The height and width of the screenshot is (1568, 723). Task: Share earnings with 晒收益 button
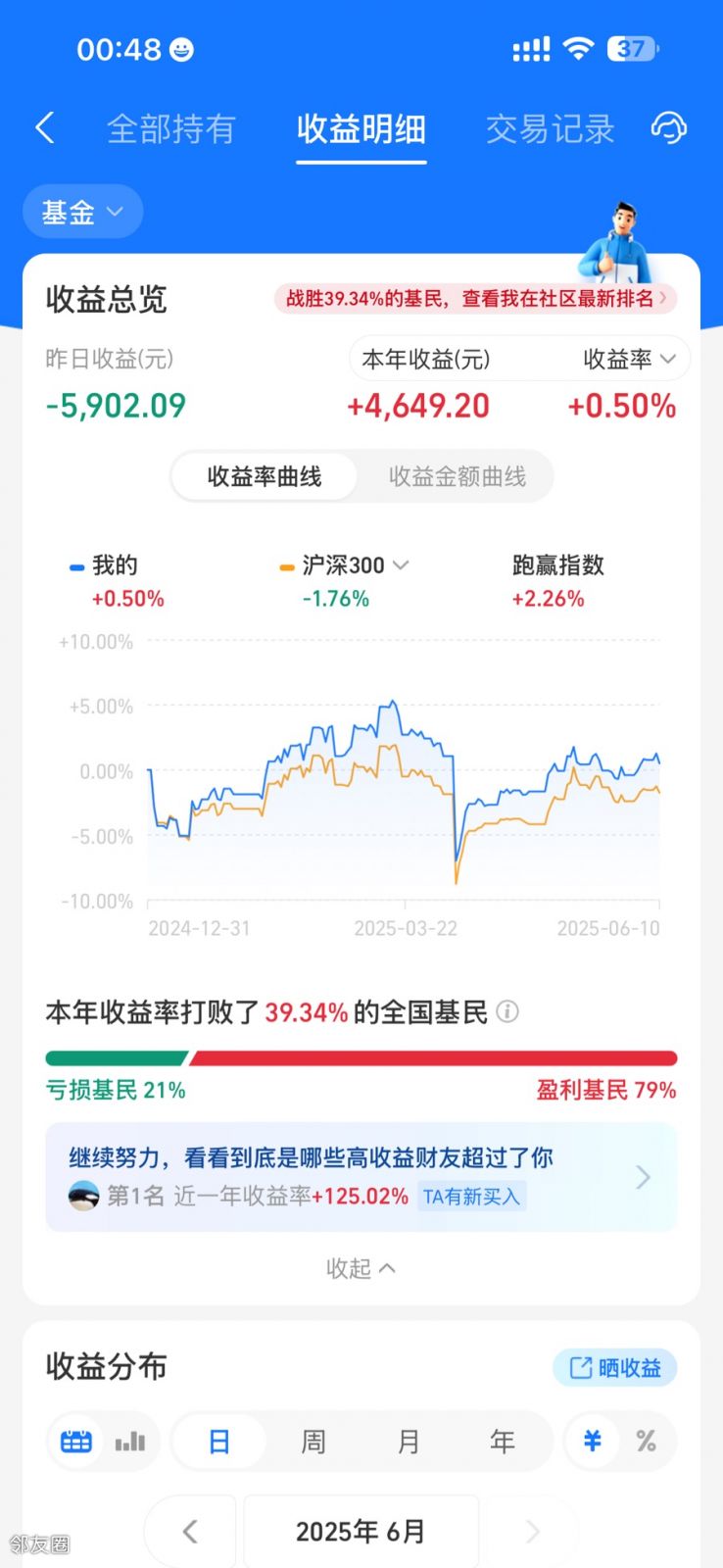(615, 1367)
